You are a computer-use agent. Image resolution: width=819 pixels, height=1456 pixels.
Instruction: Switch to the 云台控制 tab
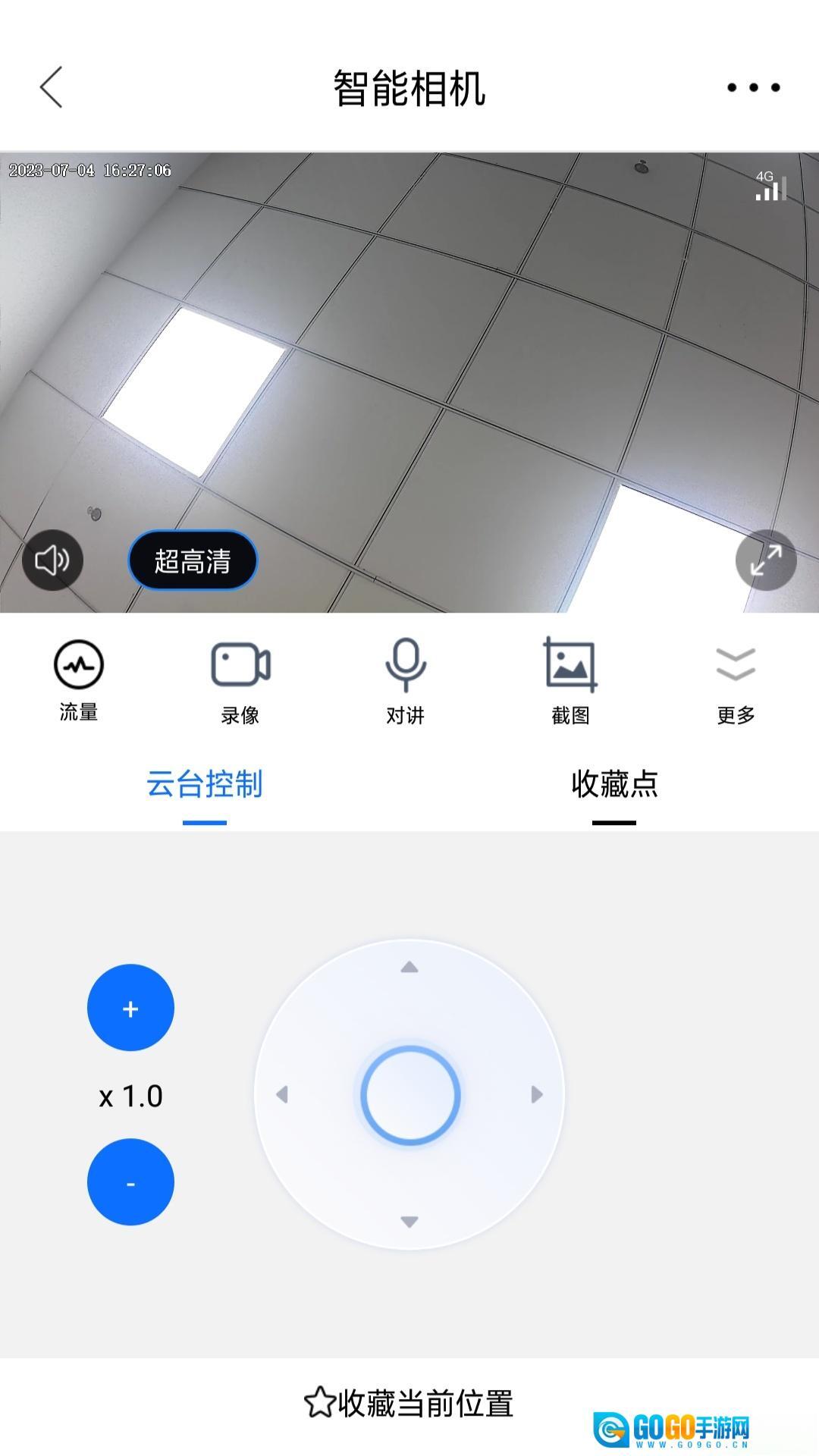(x=205, y=785)
